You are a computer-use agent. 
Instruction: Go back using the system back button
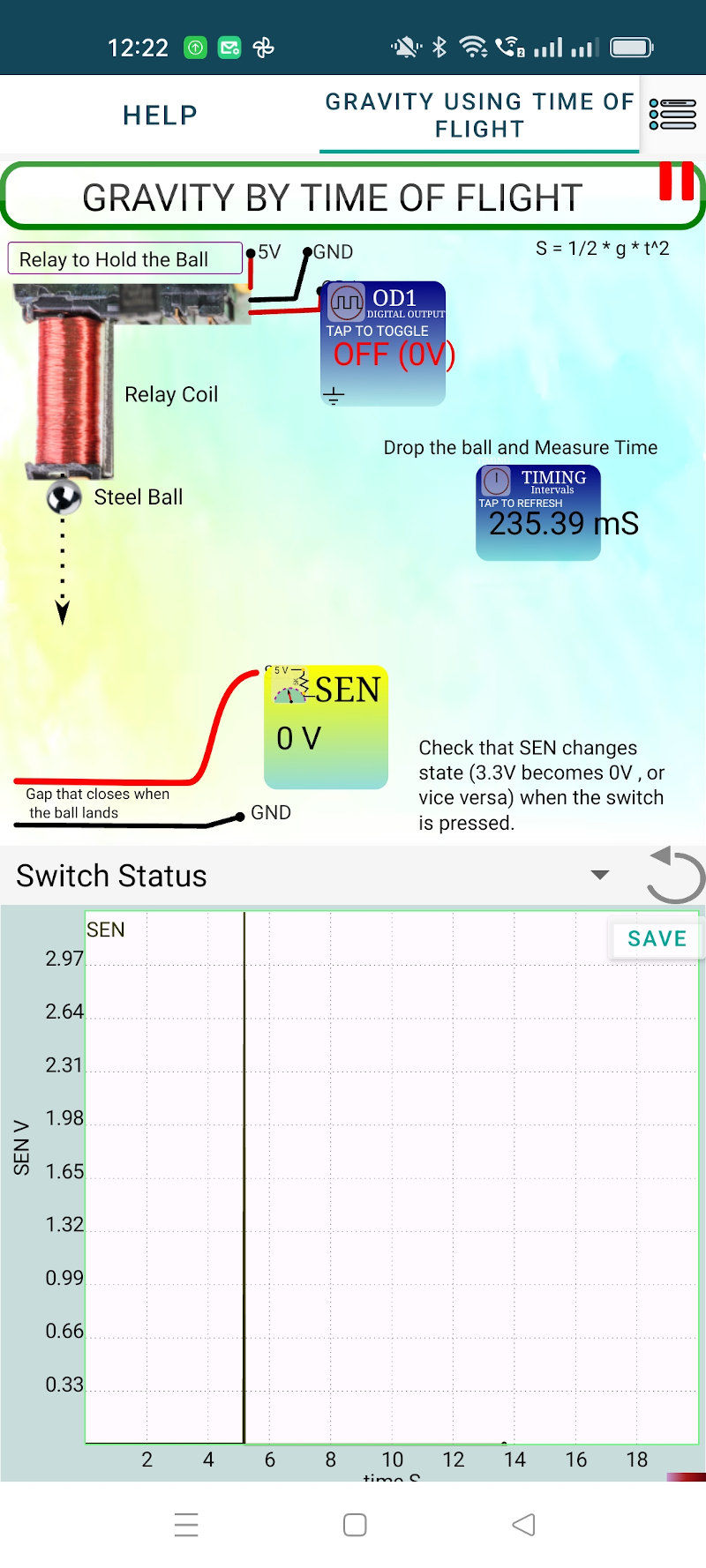[x=523, y=1525]
